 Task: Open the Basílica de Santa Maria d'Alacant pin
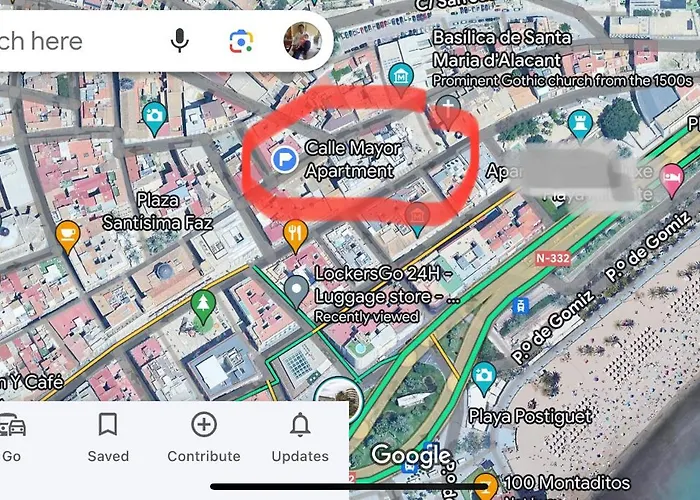click(448, 108)
